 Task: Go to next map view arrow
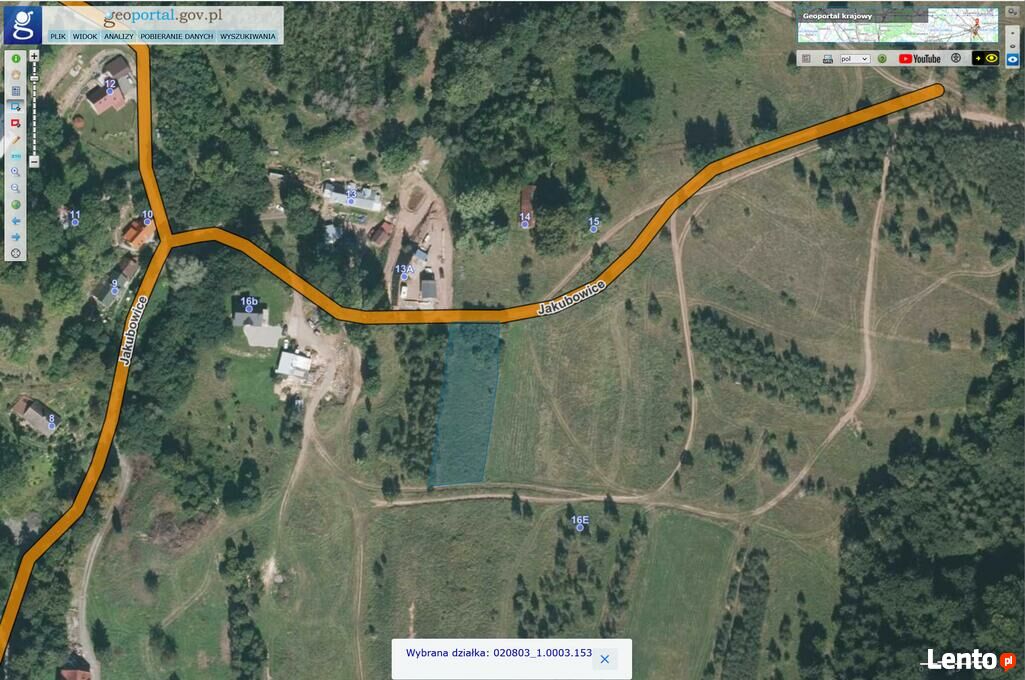[15, 237]
